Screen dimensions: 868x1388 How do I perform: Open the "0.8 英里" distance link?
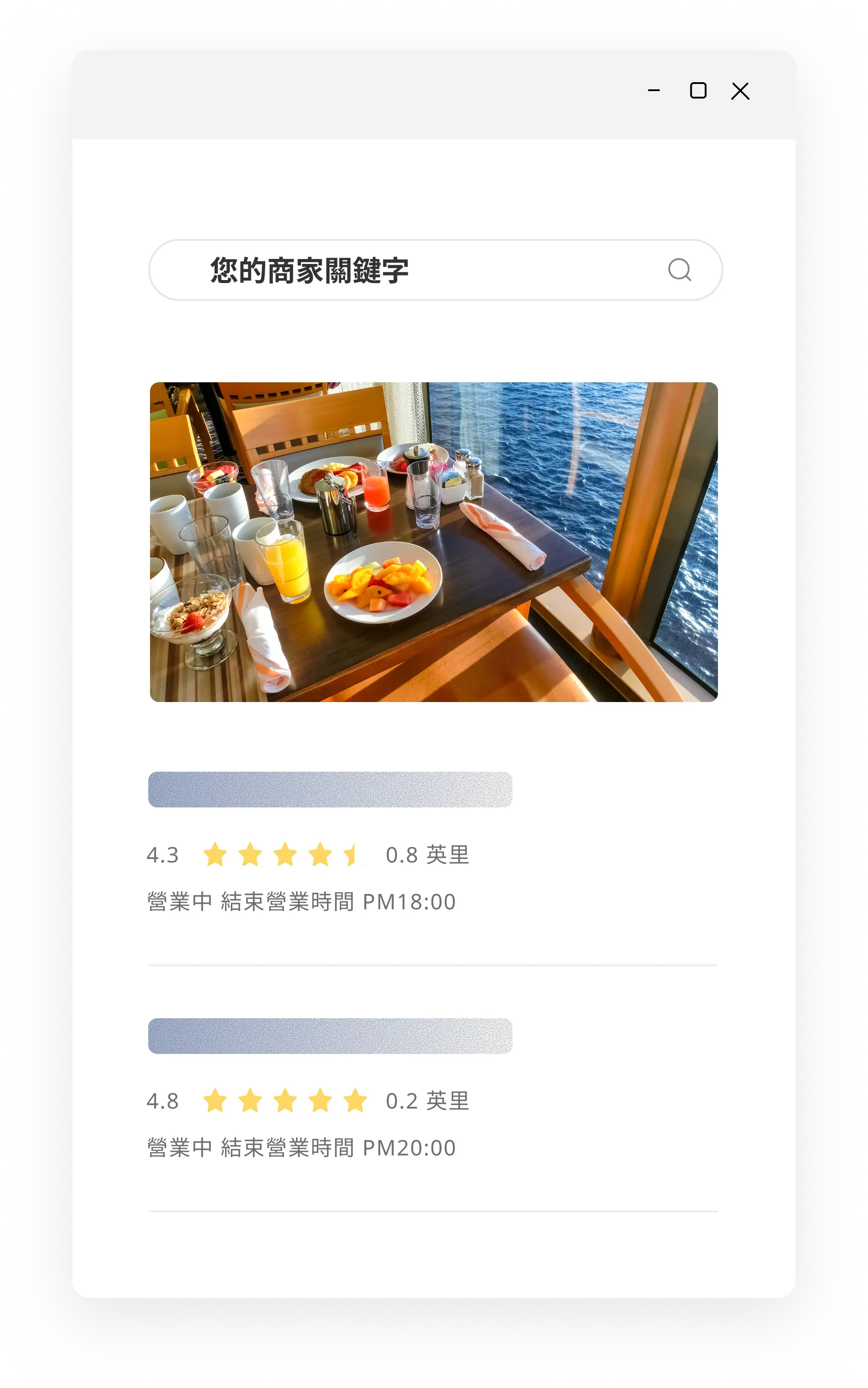(x=427, y=855)
